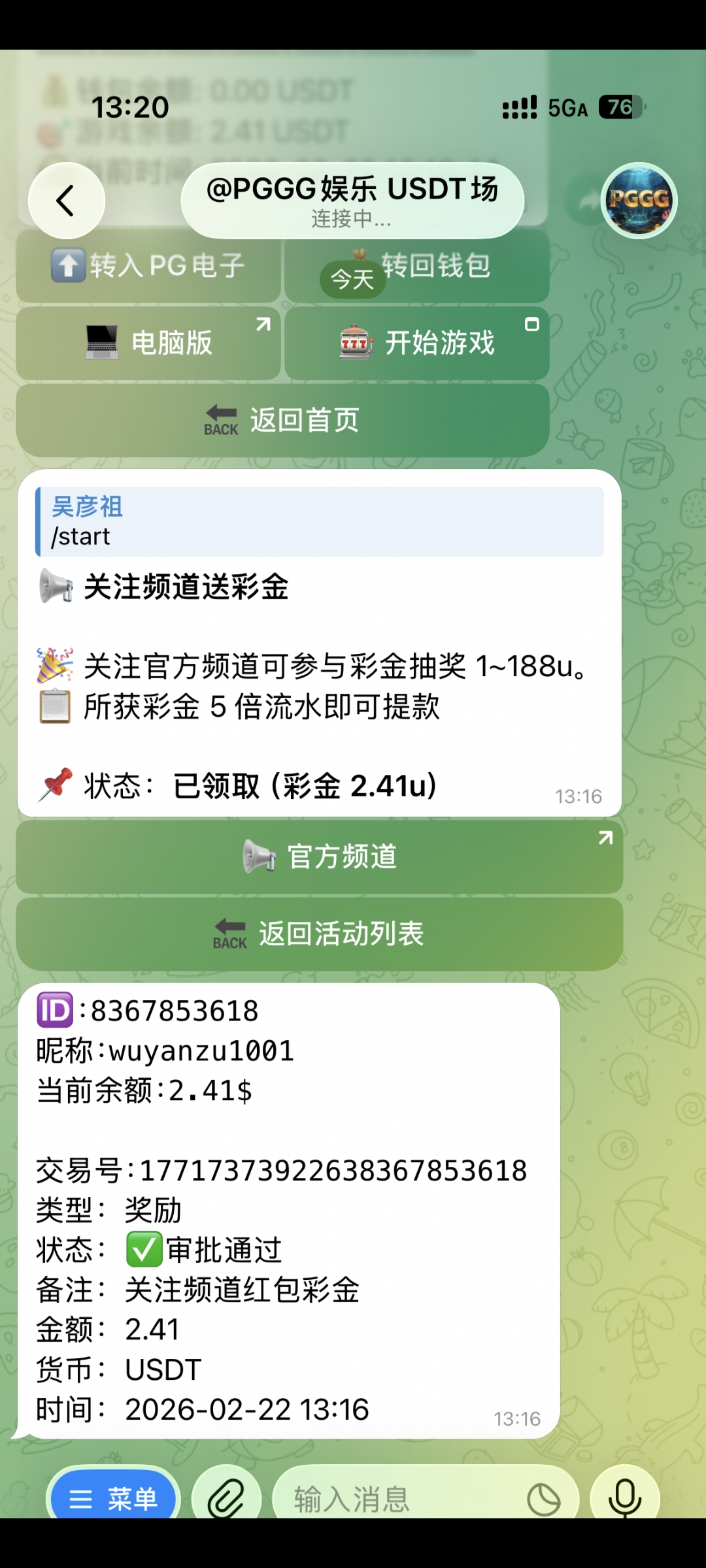Start the game with 开始游戏
706x1568 pixels.
(417, 343)
